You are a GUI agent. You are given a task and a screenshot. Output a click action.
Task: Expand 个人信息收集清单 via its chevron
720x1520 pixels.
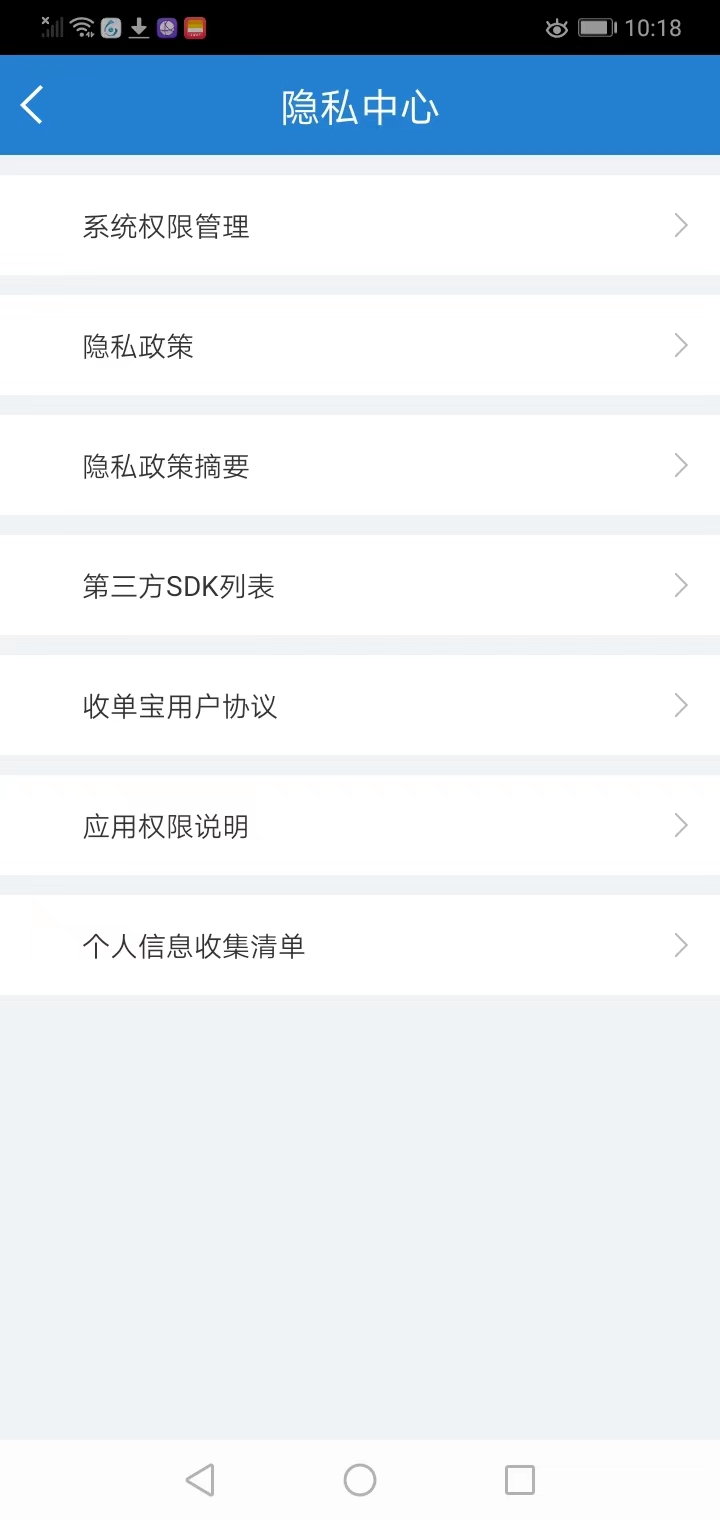pyautogui.click(x=681, y=945)
